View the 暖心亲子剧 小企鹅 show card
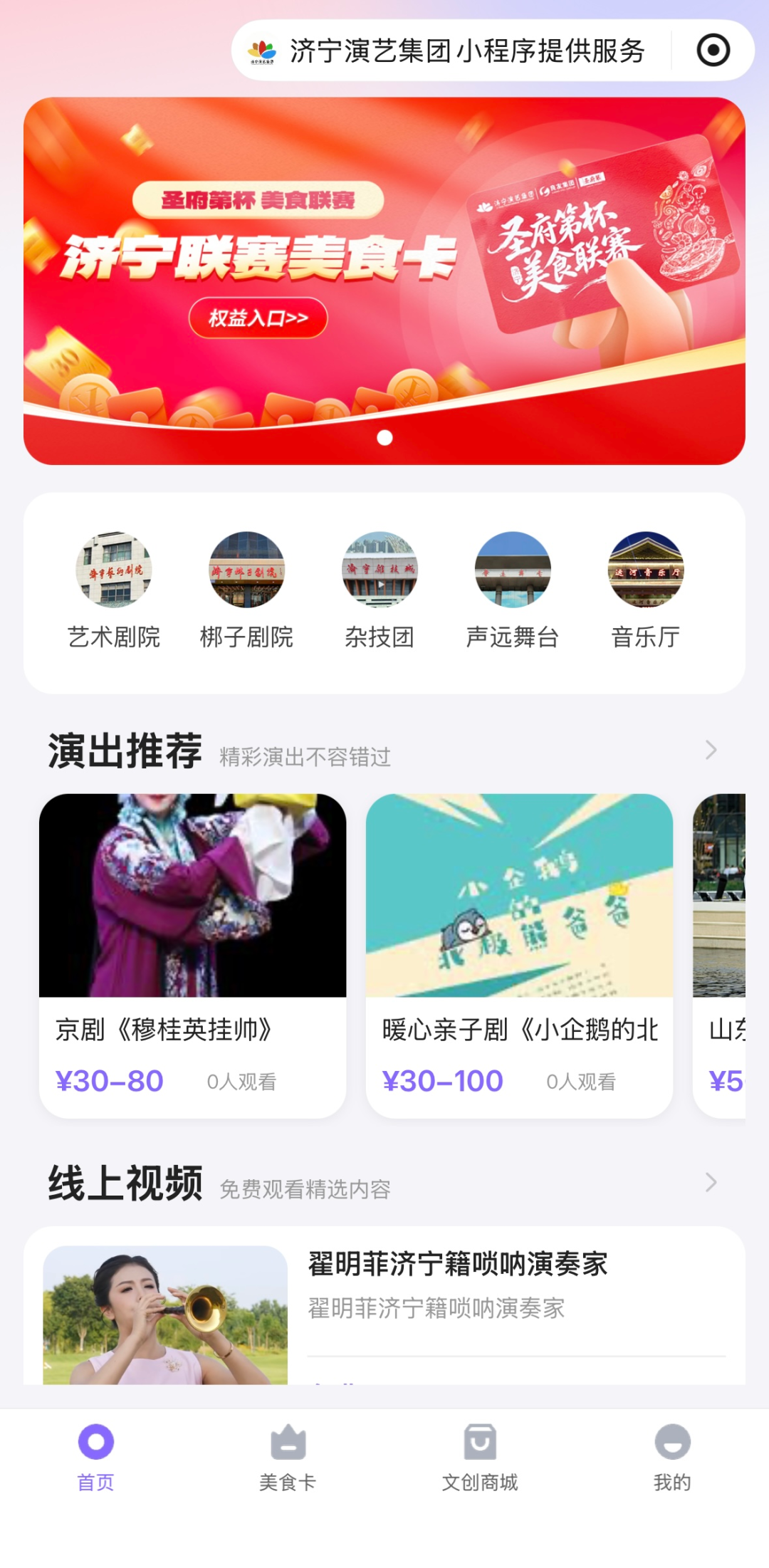 tap(519, 956)
